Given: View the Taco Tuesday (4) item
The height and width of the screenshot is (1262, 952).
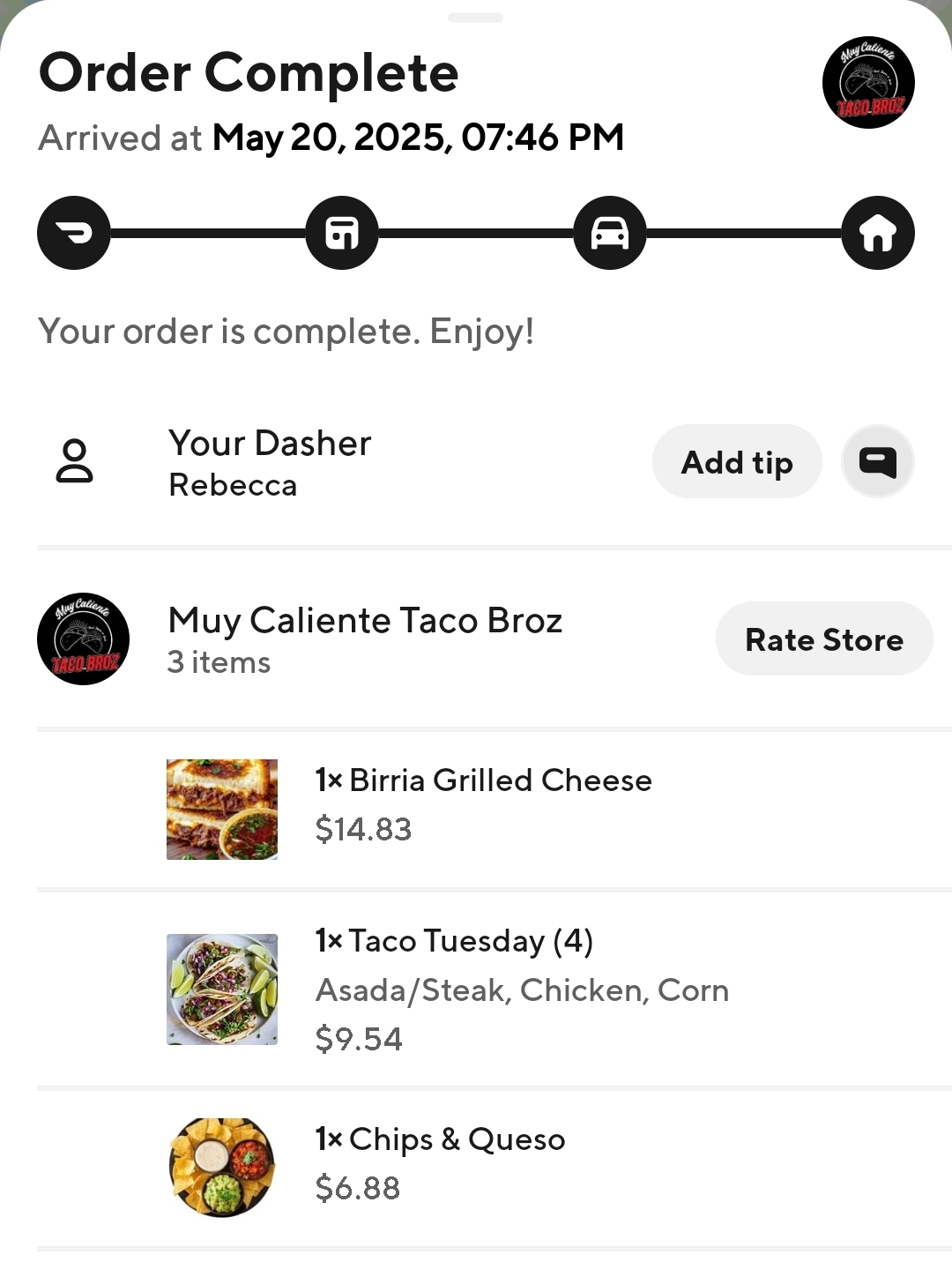Looking at the screenshot, I should click(x=454, y=942).
